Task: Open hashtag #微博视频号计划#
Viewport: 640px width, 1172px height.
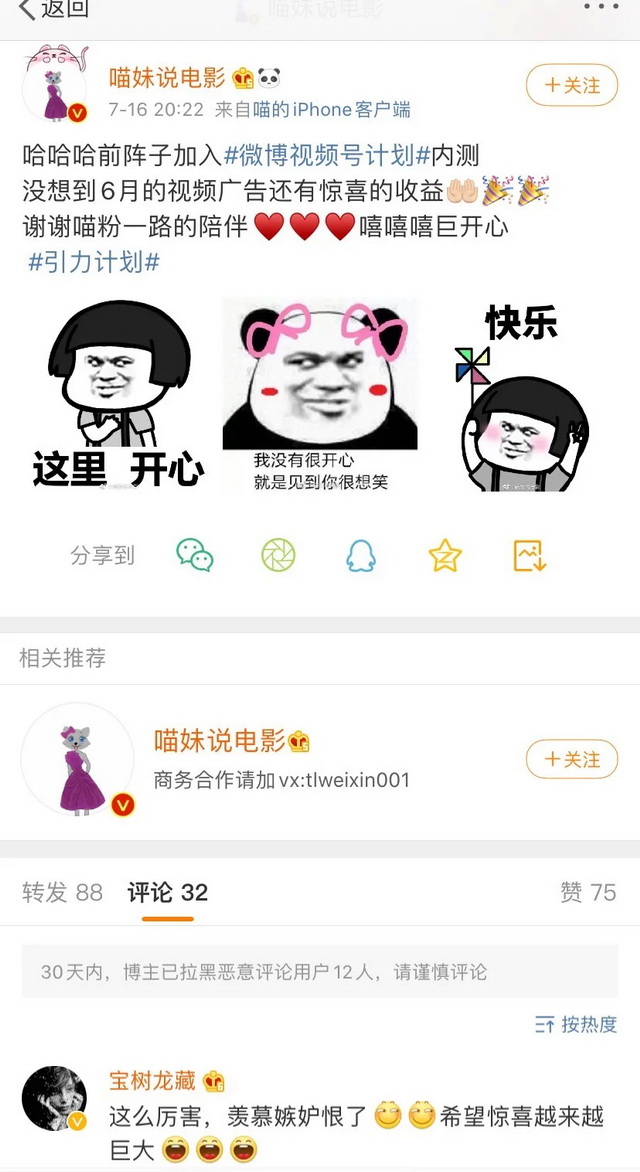Action: [327, 155]
